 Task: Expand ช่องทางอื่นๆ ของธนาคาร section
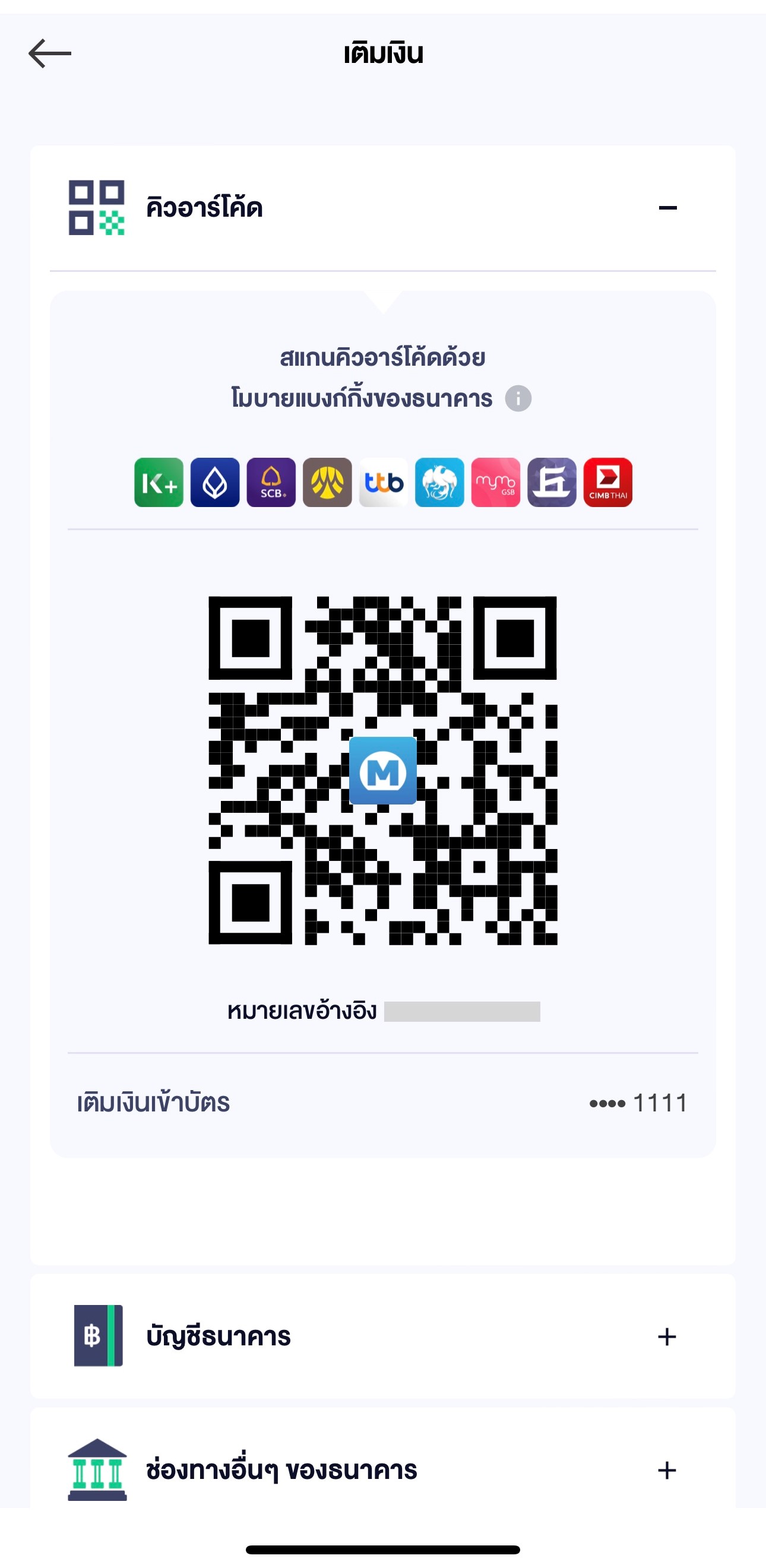click(x=667, y=1470)
